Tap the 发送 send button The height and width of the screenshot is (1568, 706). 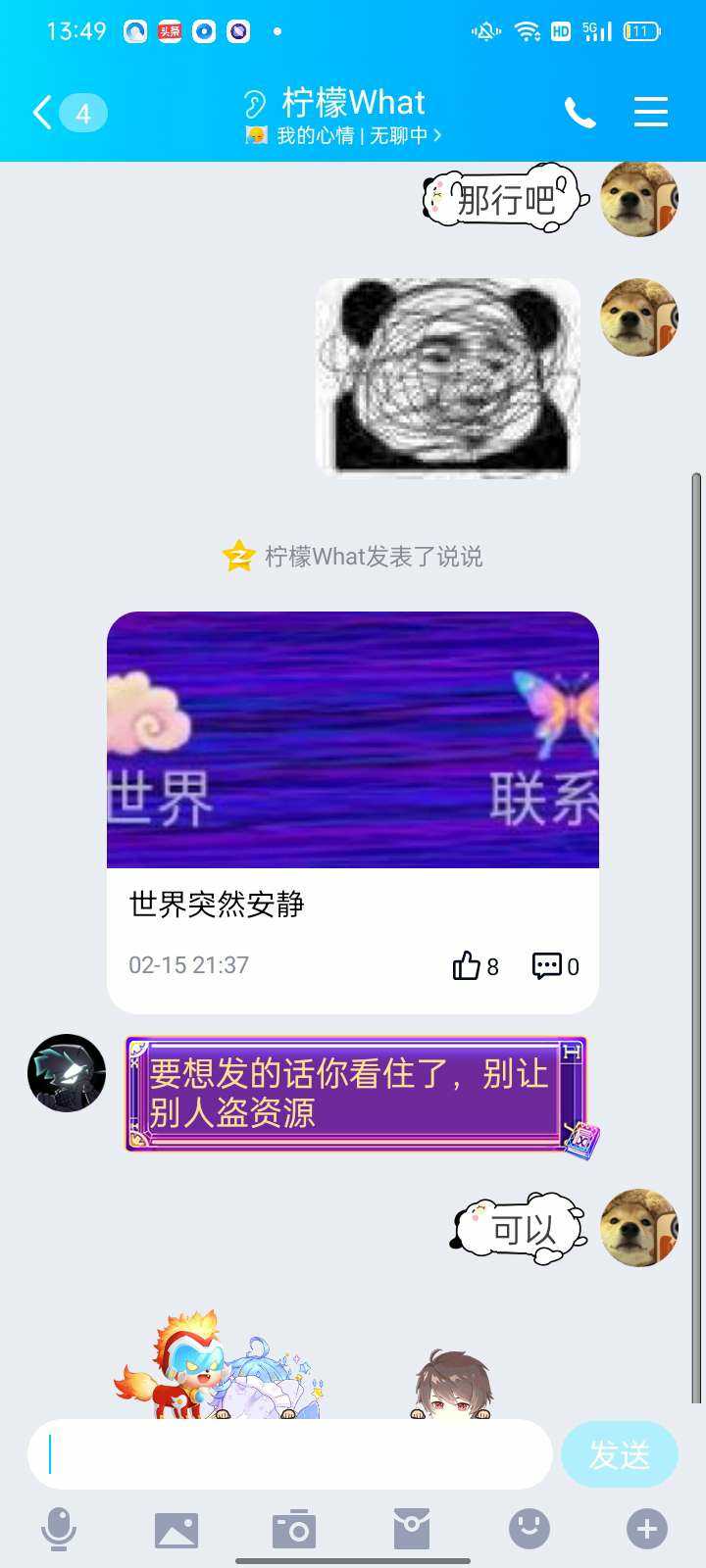coord(619,1454)
